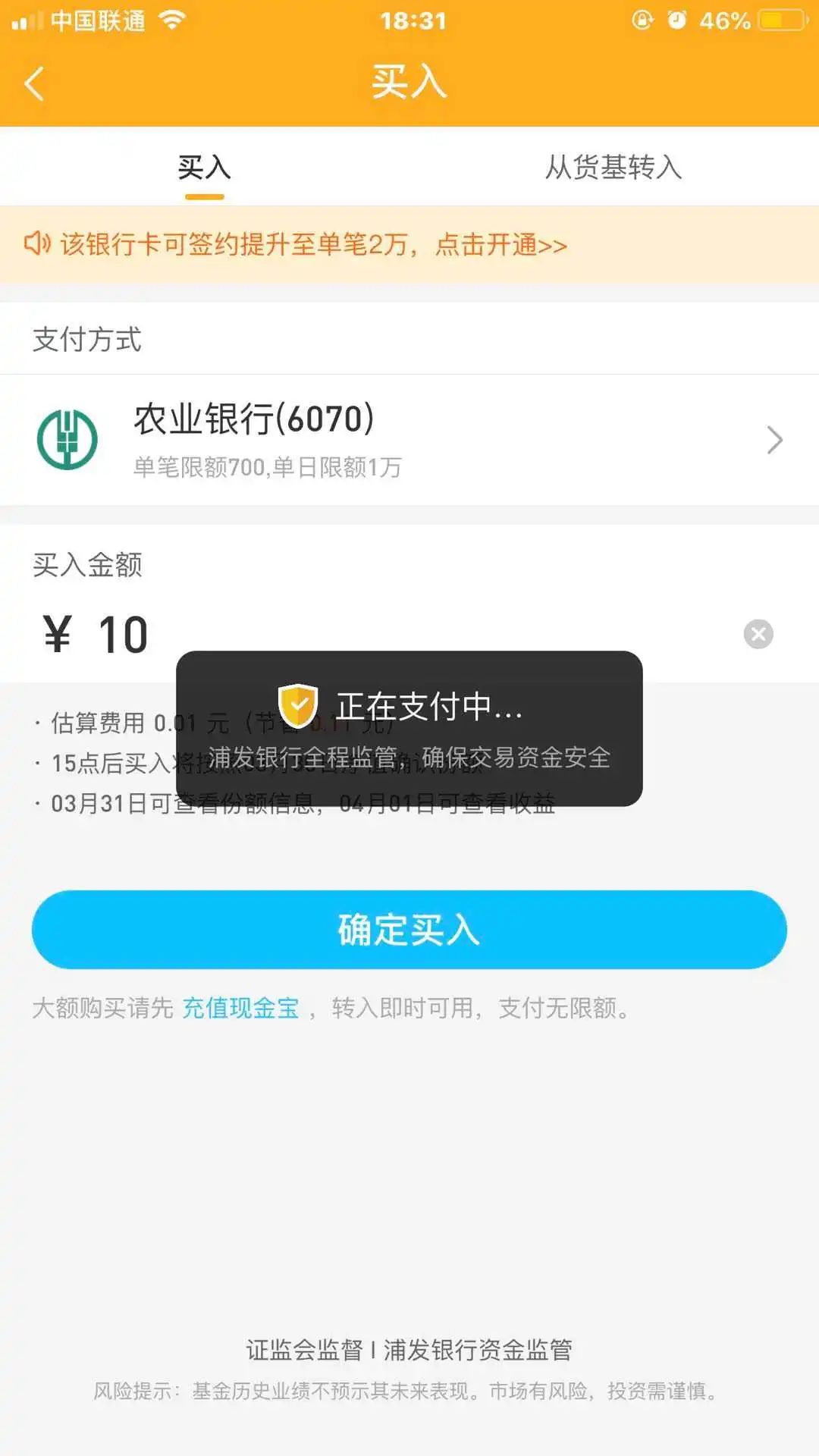
Task: Select the 买入 tab
Action: [x=204, y=167]
